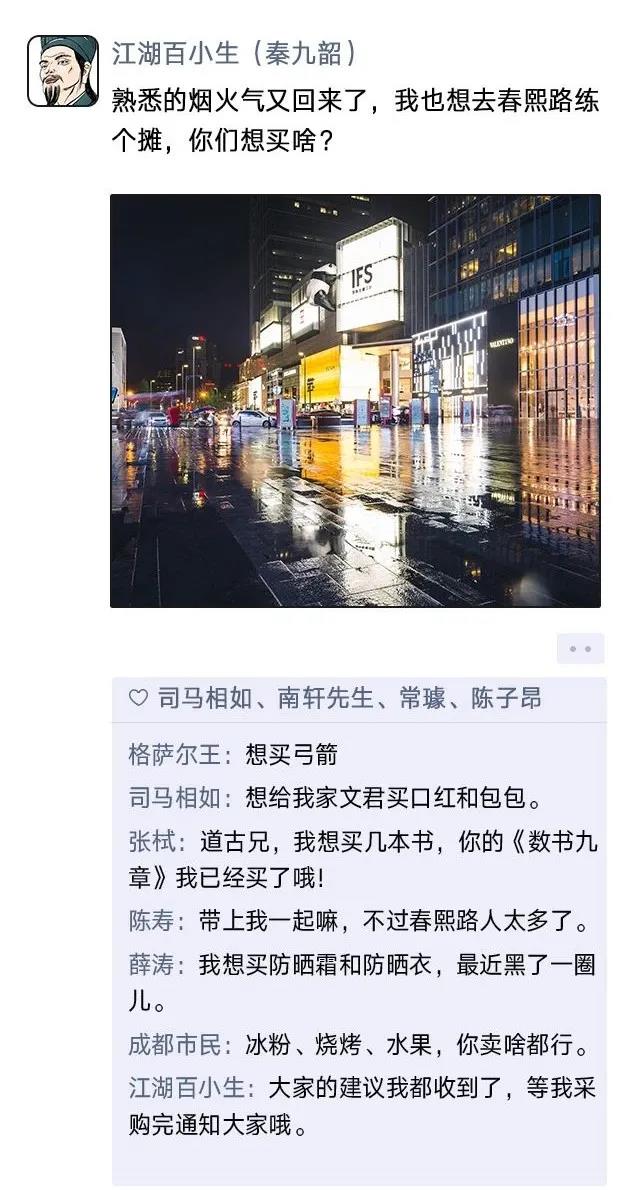The image size is (640, 1190).
Task: Reply to 陈寿's comment
Action: click(359, 922)
